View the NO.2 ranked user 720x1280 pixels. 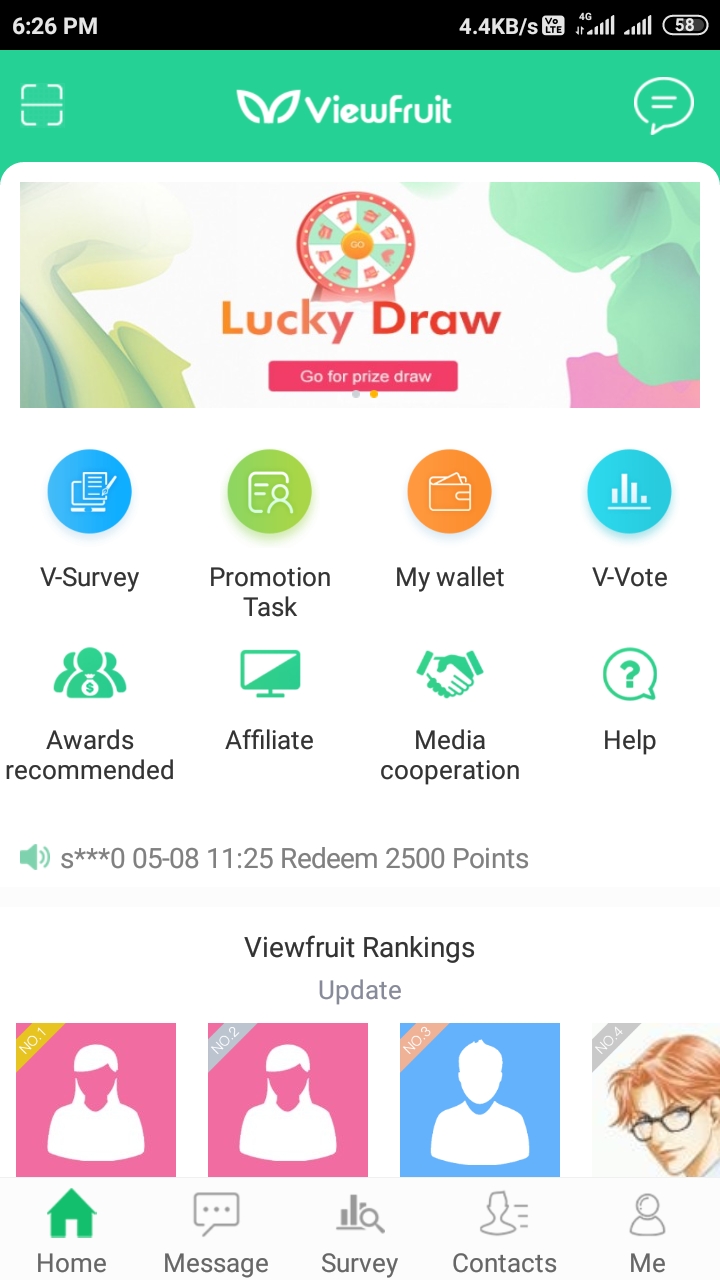tap(288, 1100)
